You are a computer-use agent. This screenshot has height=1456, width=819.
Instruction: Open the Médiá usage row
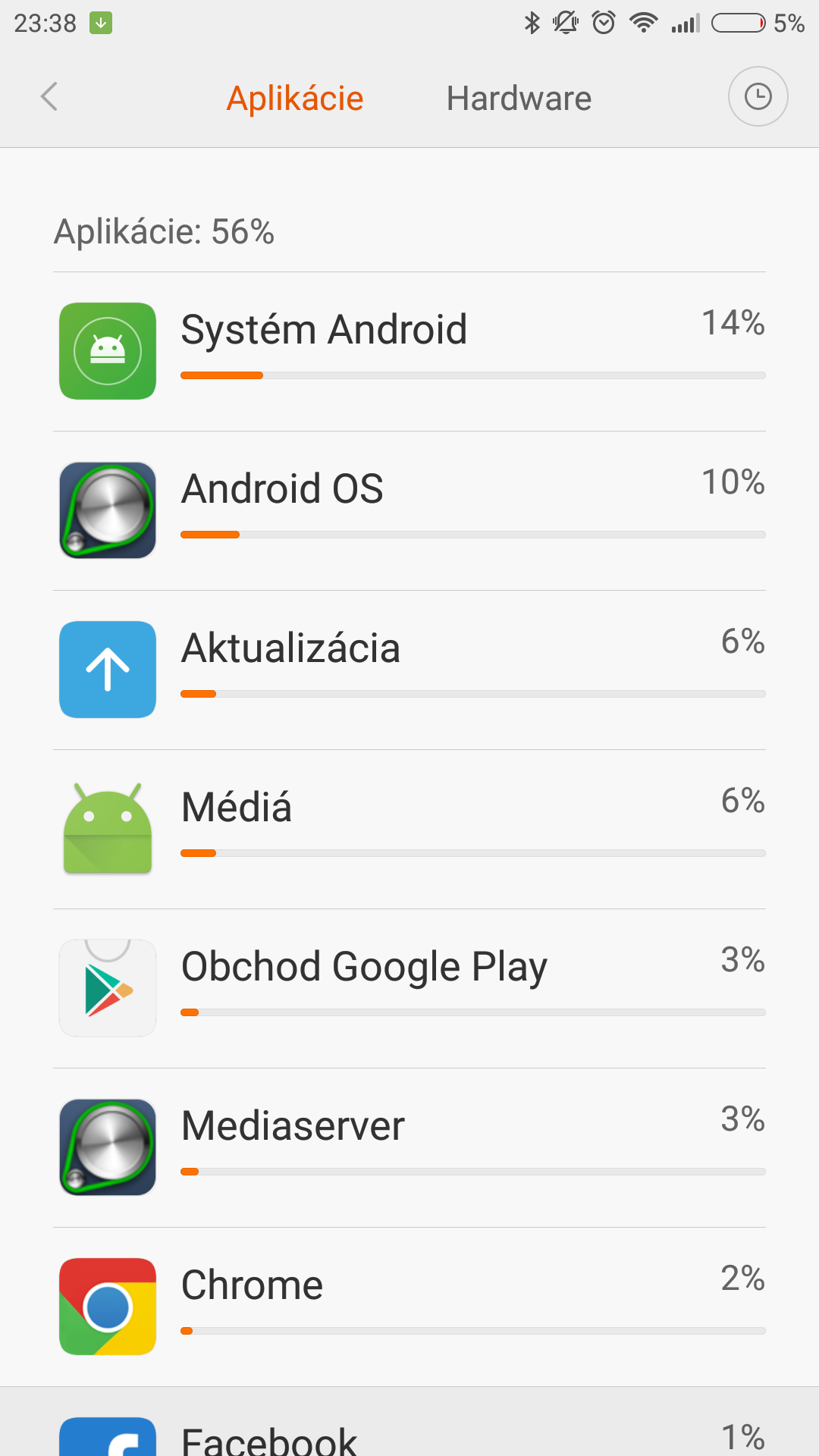[x=409, y=829]
